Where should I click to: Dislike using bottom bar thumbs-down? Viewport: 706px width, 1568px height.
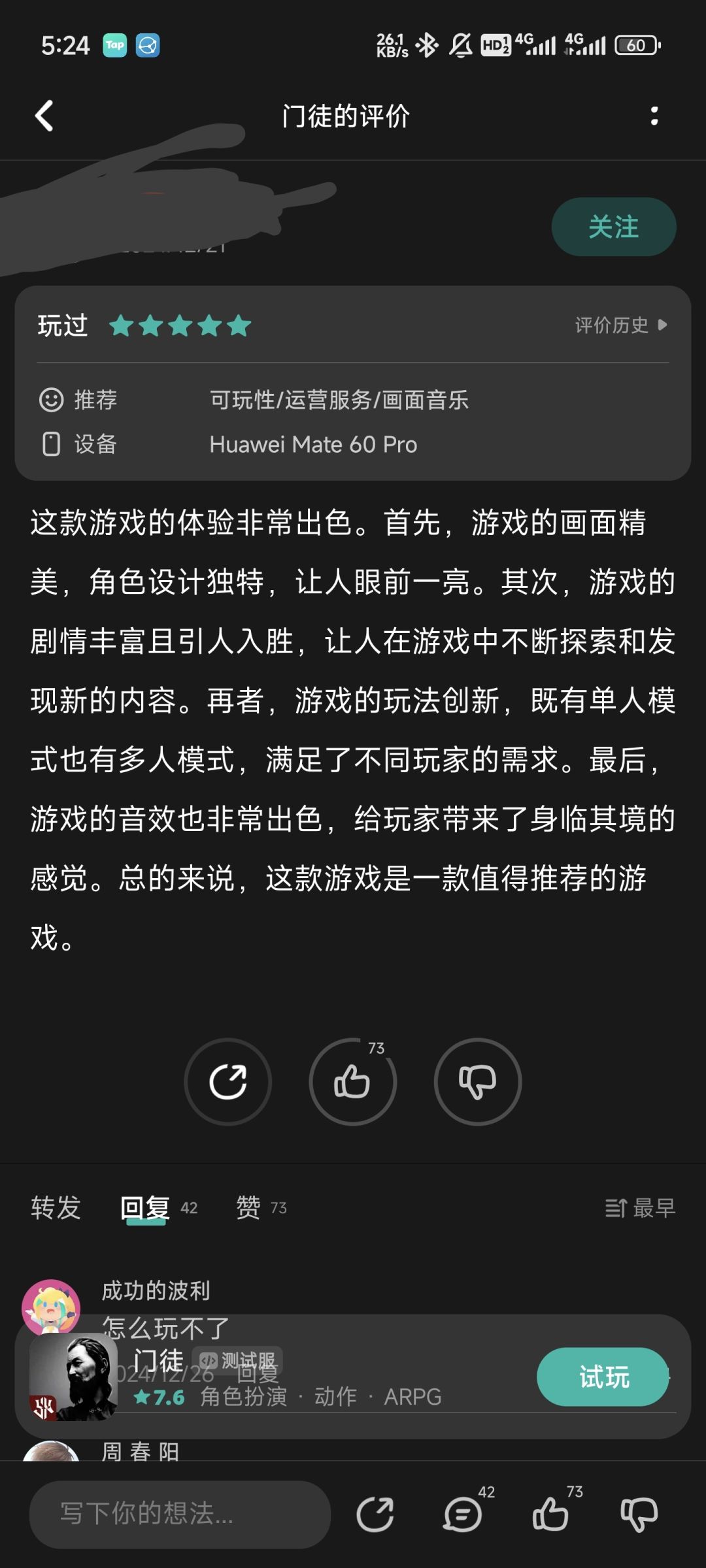tap(639, 1514)
